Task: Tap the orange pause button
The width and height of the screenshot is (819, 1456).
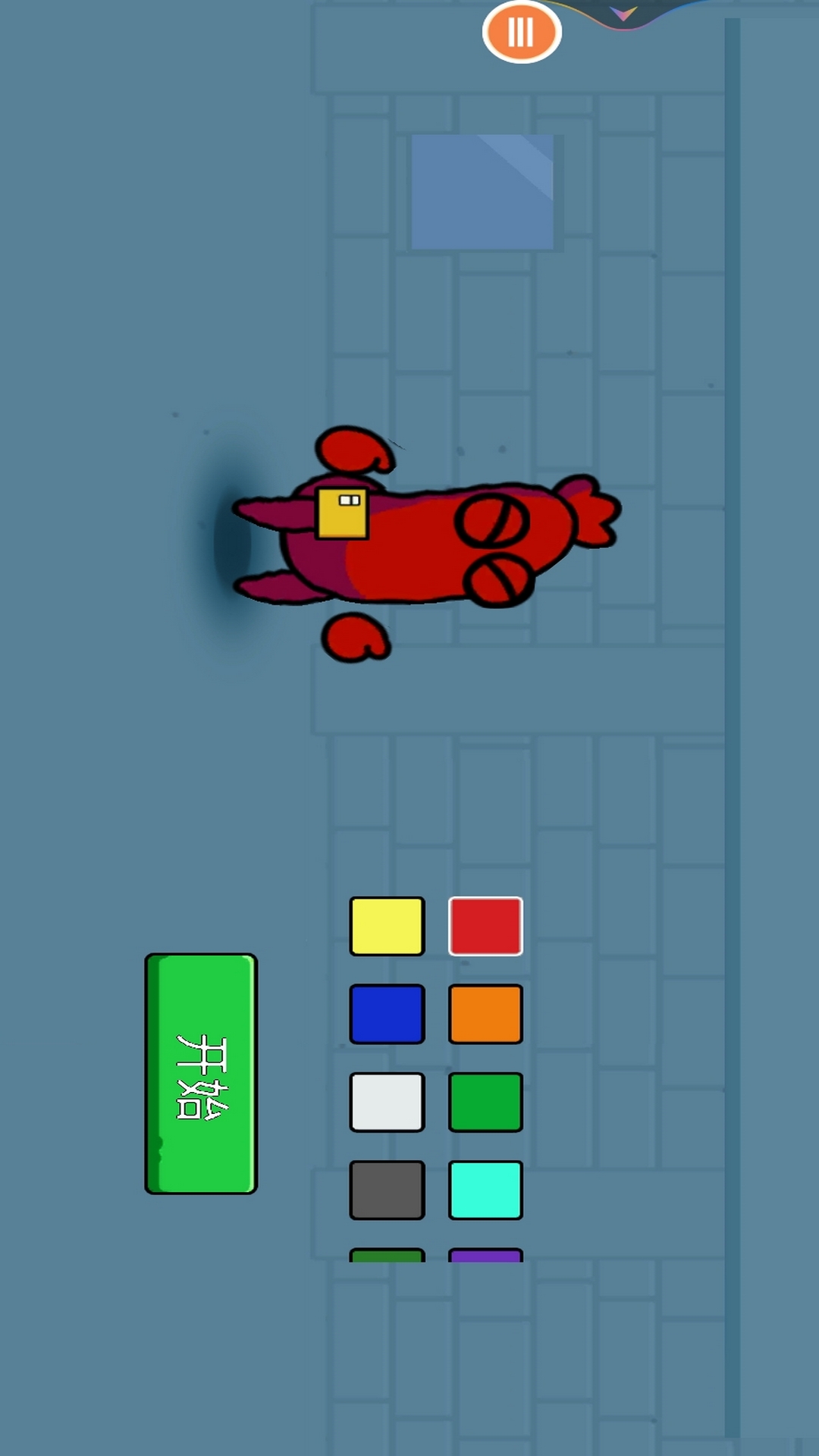Action: (521, 32)
